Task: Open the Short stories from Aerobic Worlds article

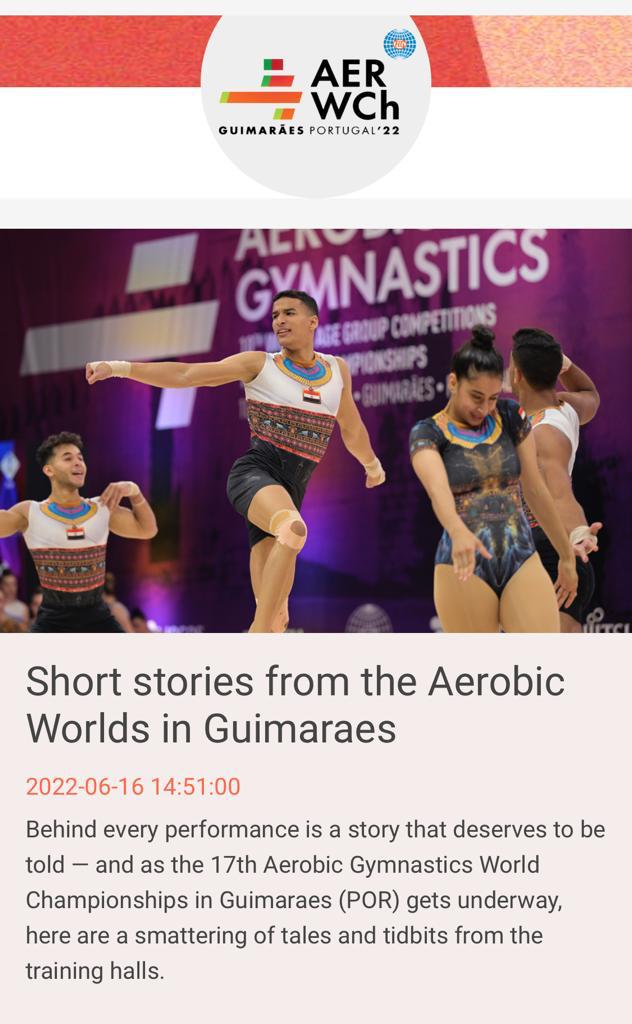Action: tap(295, 704)
